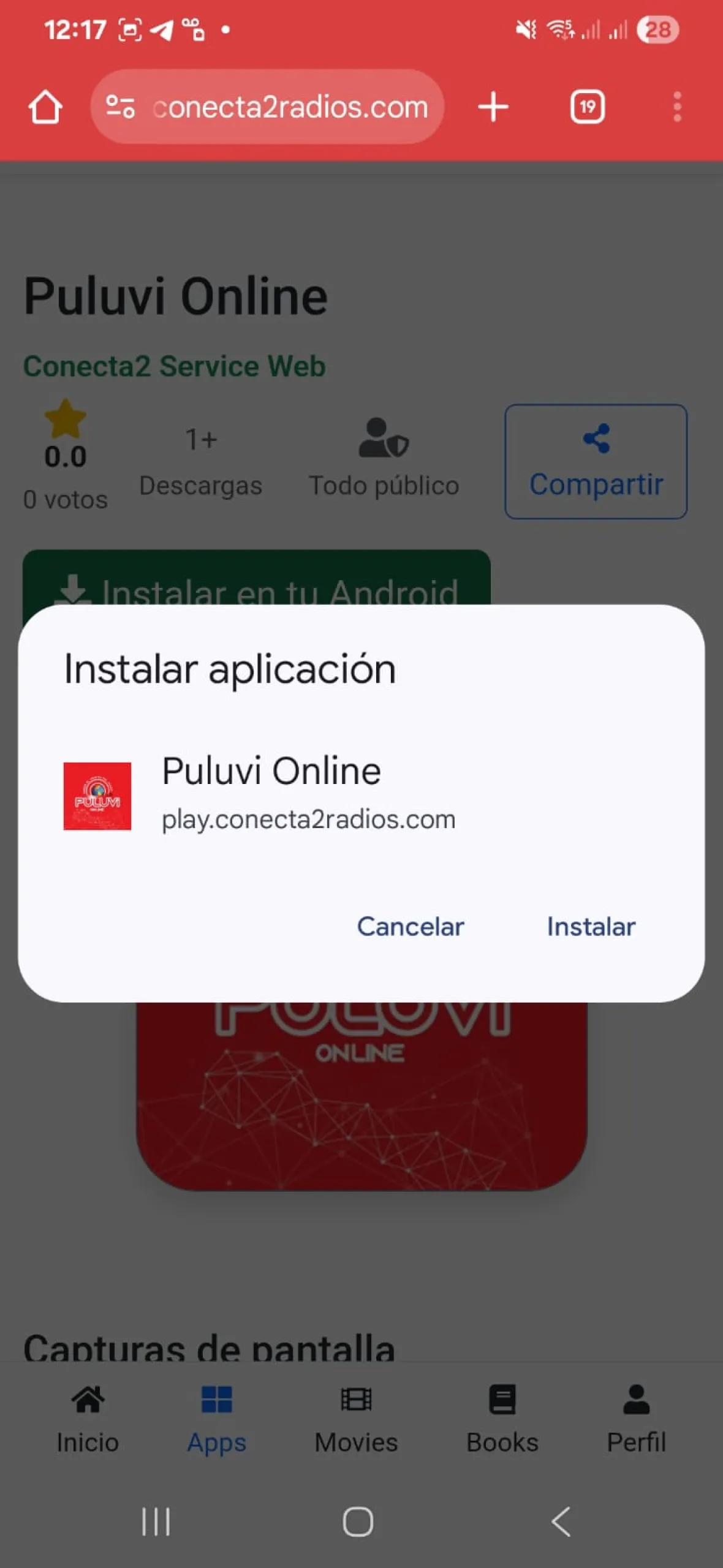Open a new browser tab
723x1568 pixels.
[x=493, y=107]
